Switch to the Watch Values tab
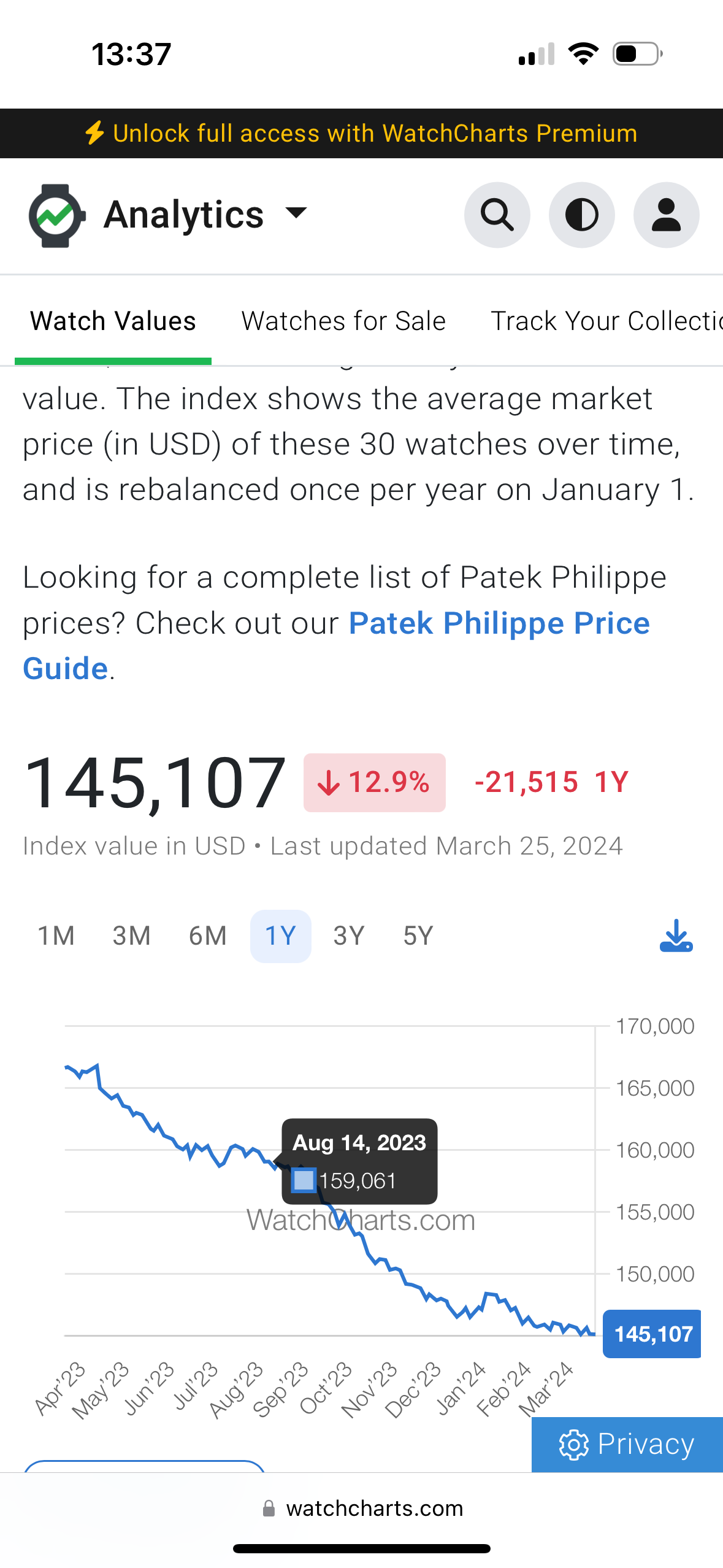 113,321
